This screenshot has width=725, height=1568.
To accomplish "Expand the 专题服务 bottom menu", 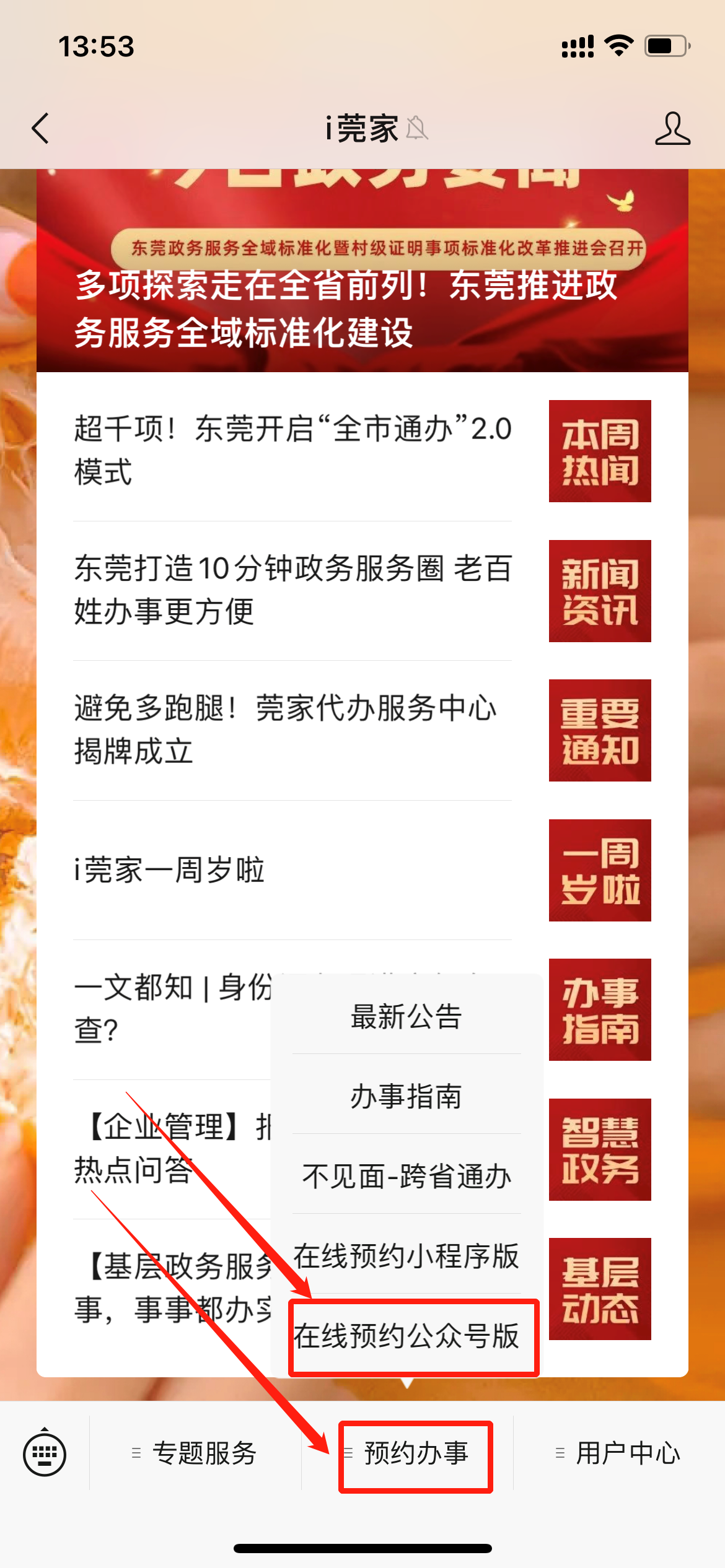I will point(196,1453).
